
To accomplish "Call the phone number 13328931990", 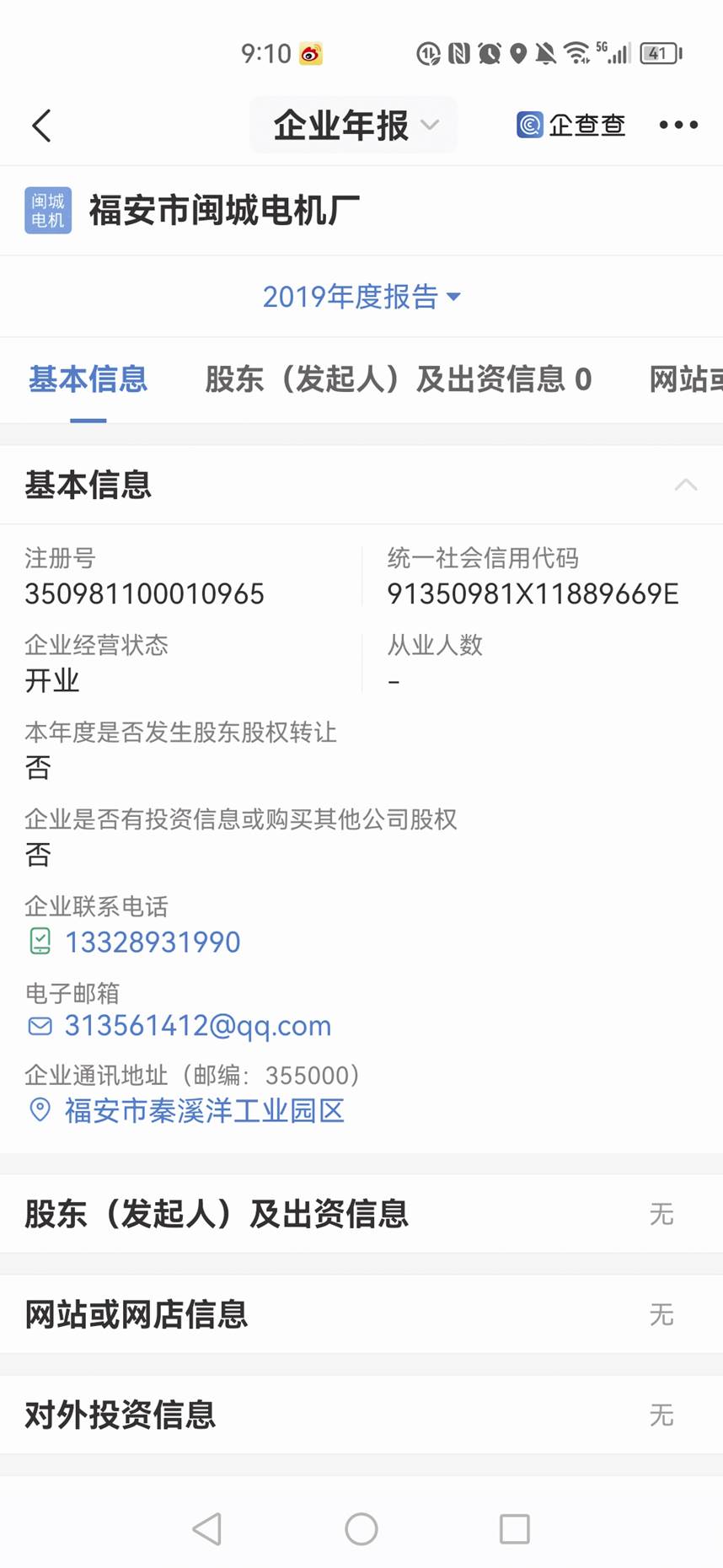I will [x=153, y=942].
